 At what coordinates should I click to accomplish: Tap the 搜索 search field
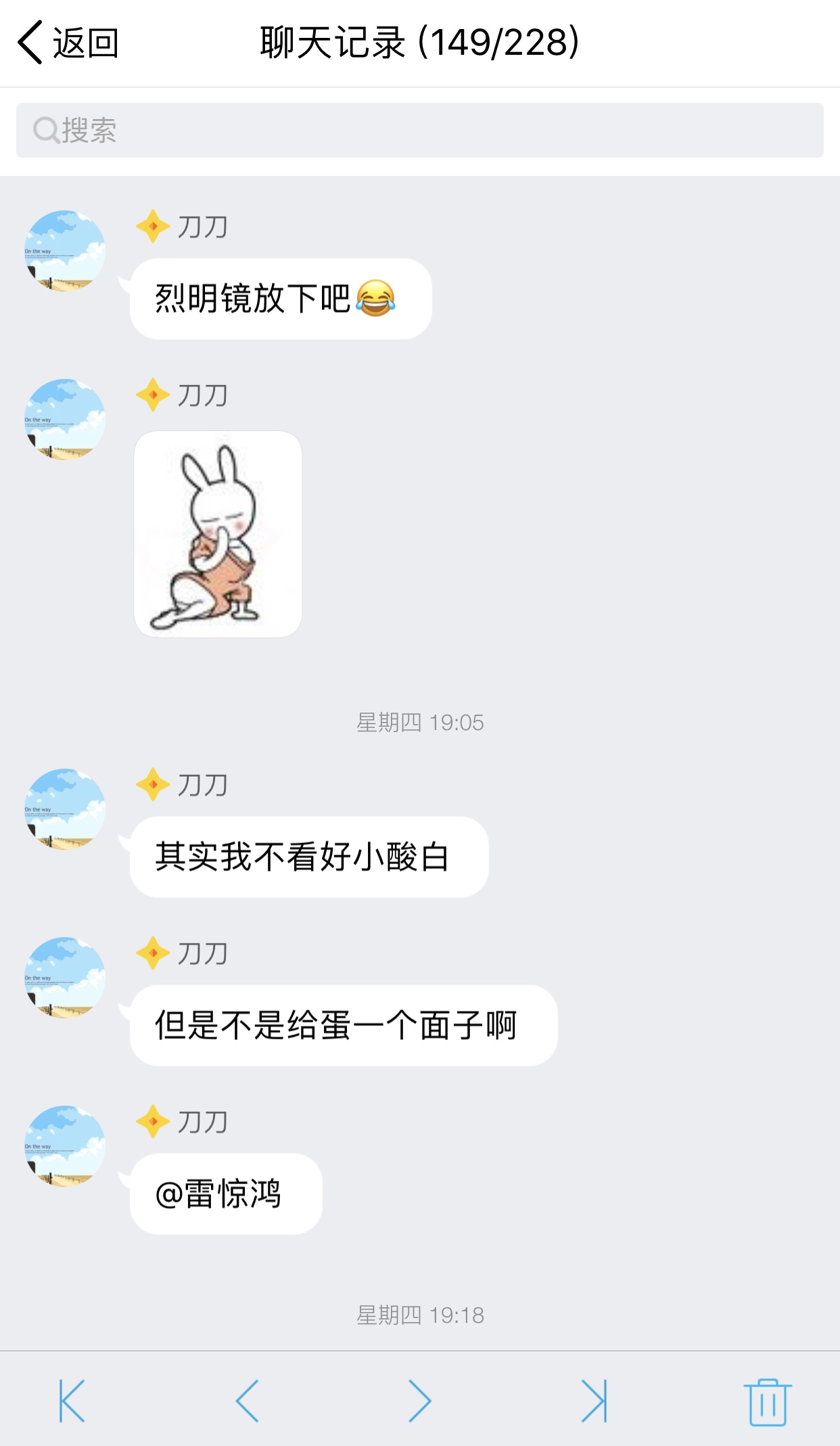click(x=419, y=130)
